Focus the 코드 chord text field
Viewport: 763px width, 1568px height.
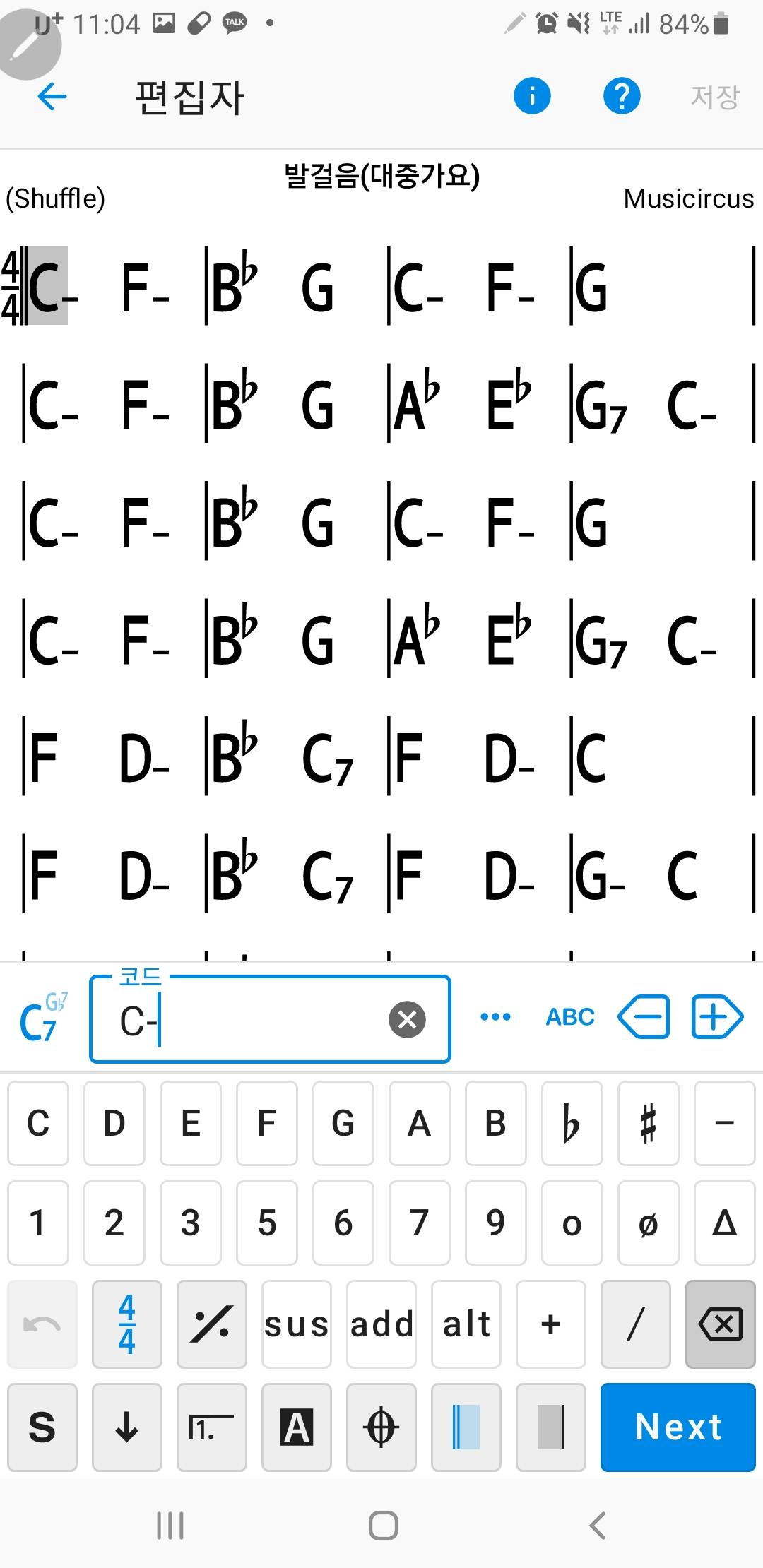[247, 1020]
